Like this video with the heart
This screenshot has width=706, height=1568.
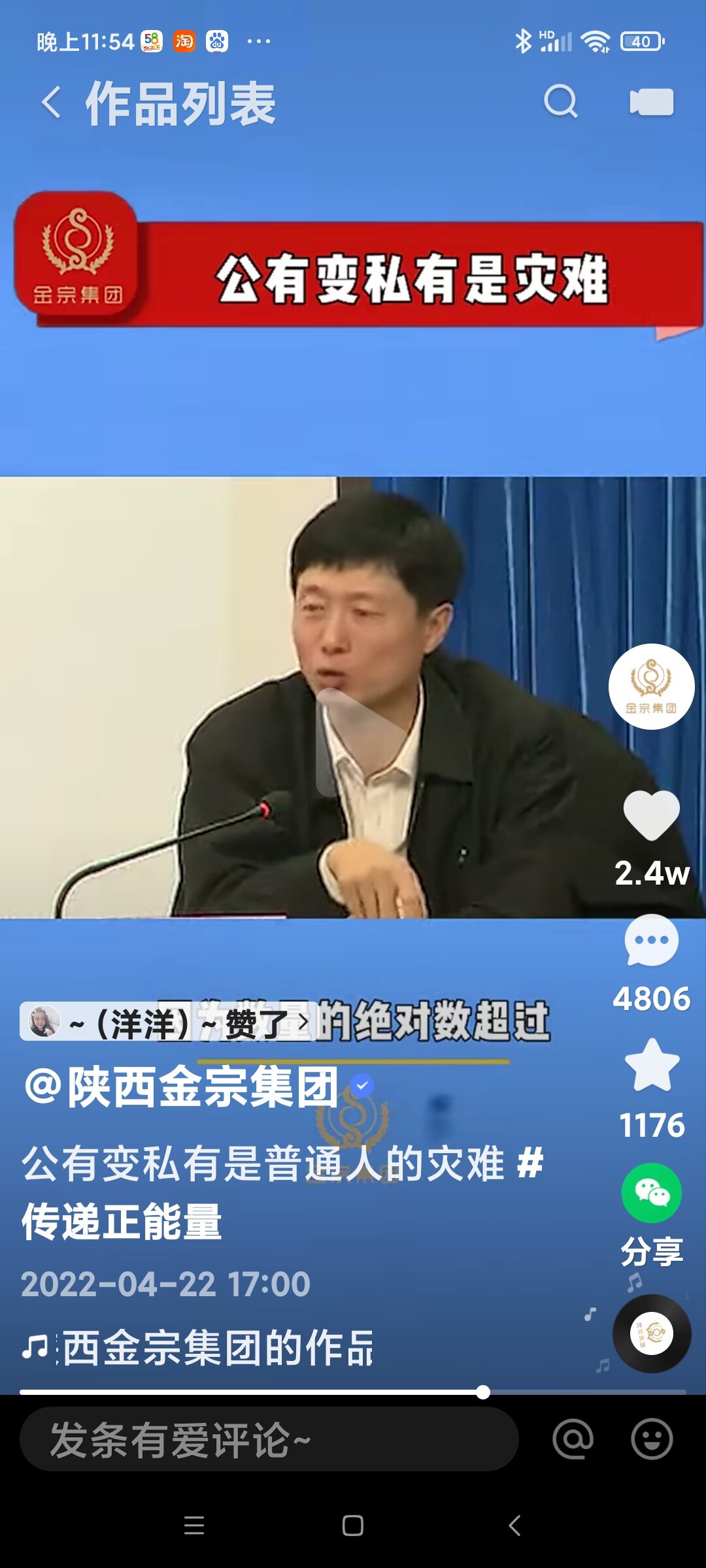tap(652, 815)
